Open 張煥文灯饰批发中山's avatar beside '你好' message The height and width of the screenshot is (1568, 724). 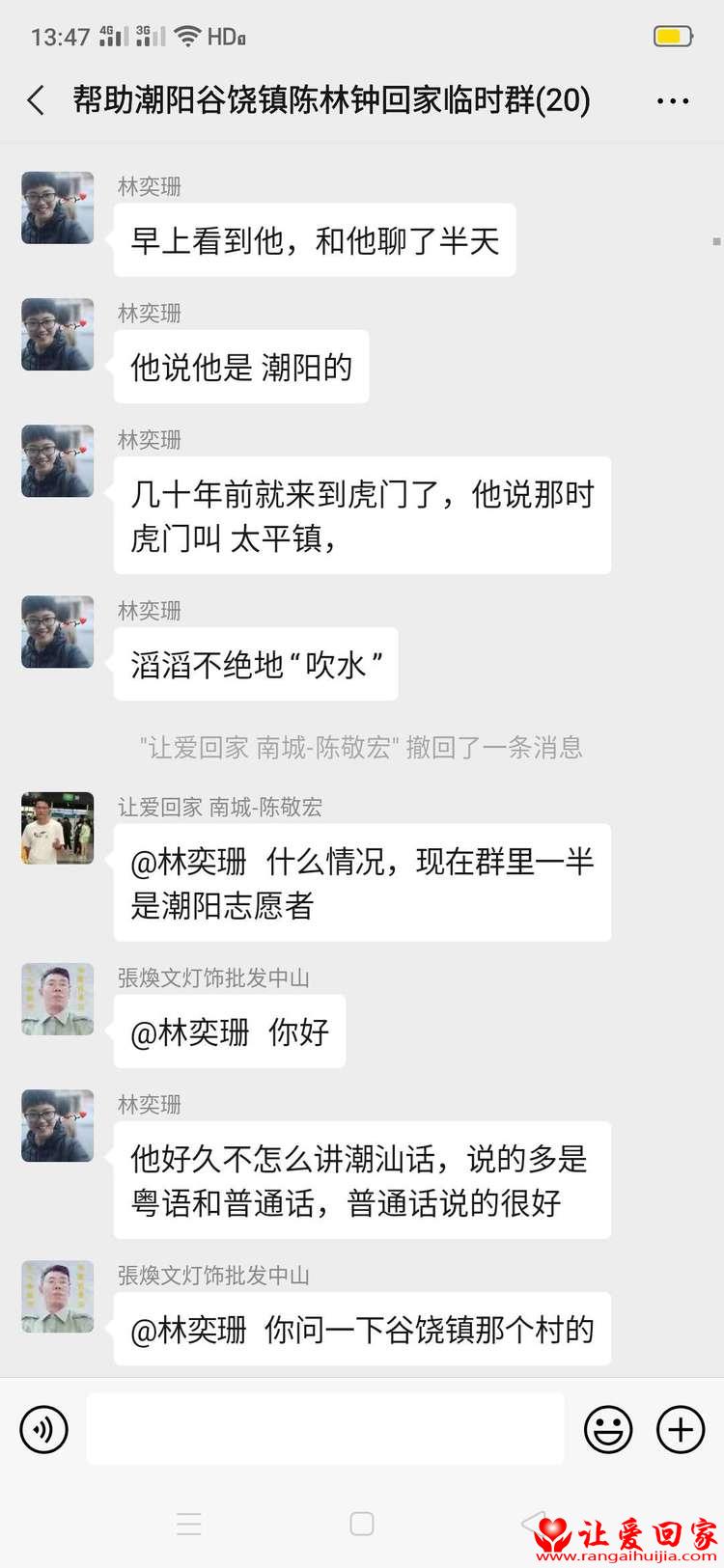coord(58,999)
